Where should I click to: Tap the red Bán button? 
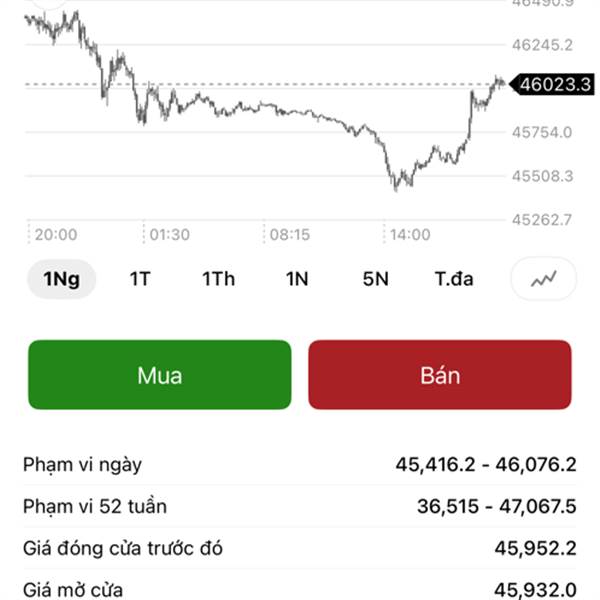[x=440, y=375]
